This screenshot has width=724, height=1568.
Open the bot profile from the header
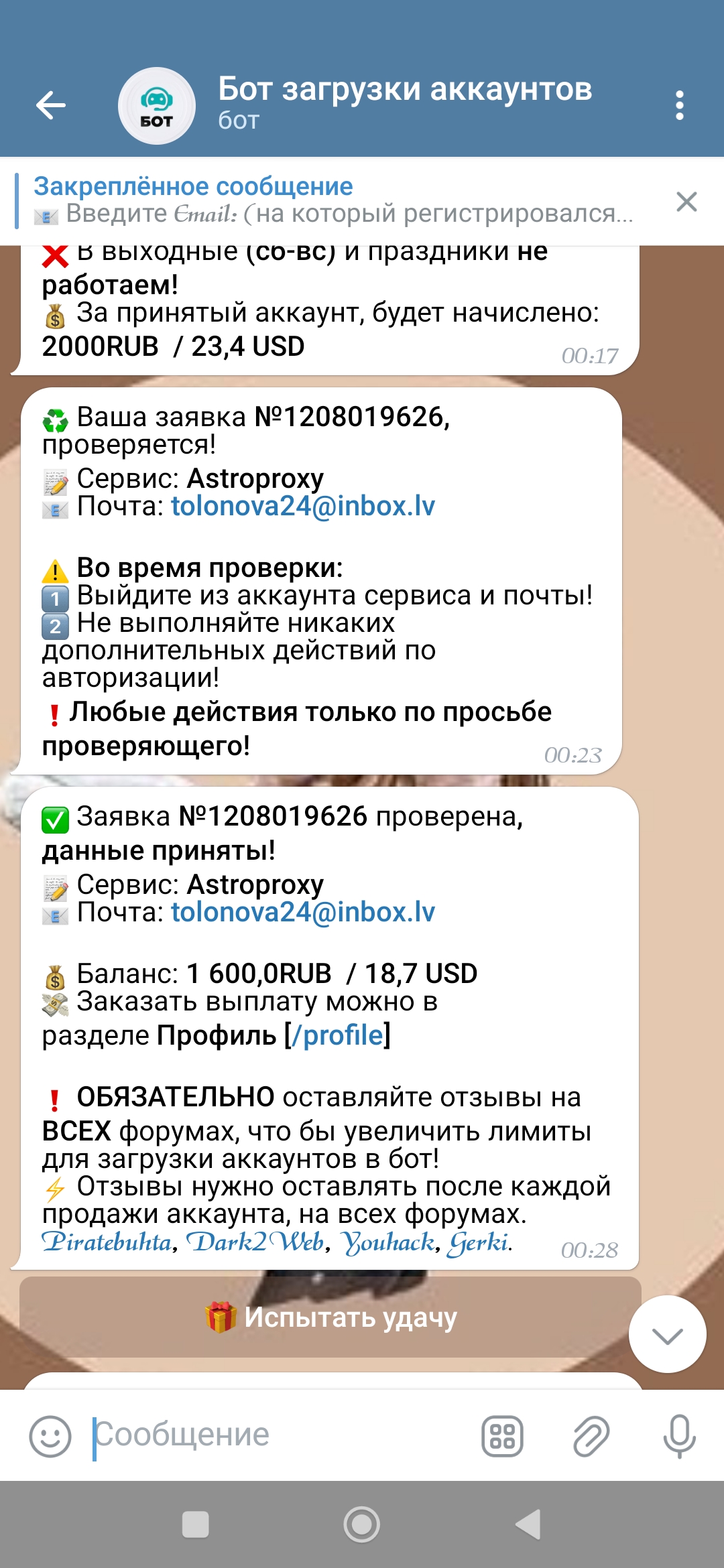pyautogui.click(x=404, y=104)
